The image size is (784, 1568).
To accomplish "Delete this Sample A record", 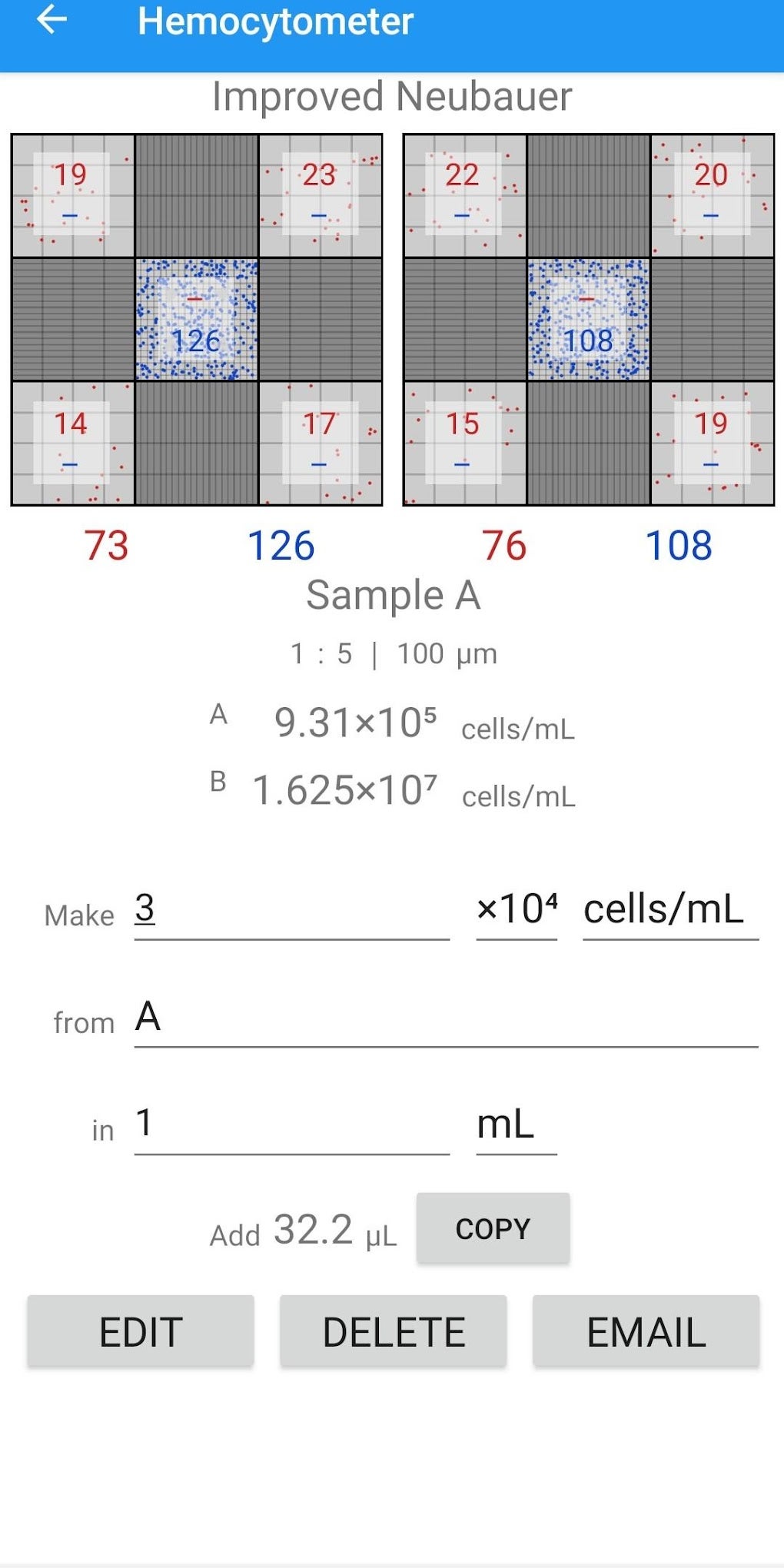I will (x=394, y=1331).
